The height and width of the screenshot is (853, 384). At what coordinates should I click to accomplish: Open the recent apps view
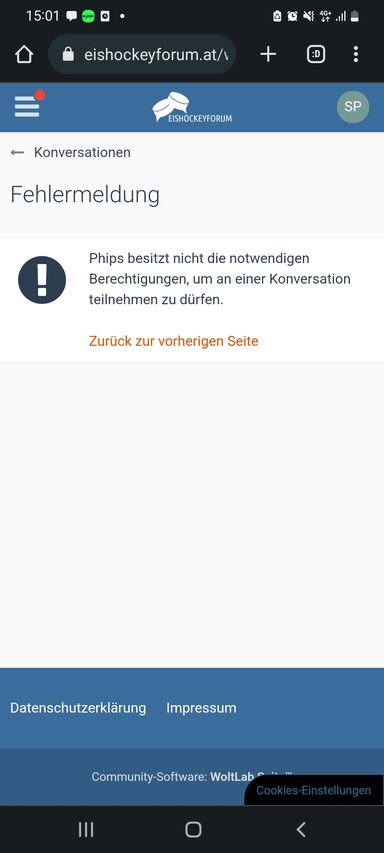[x=86, y=830]
